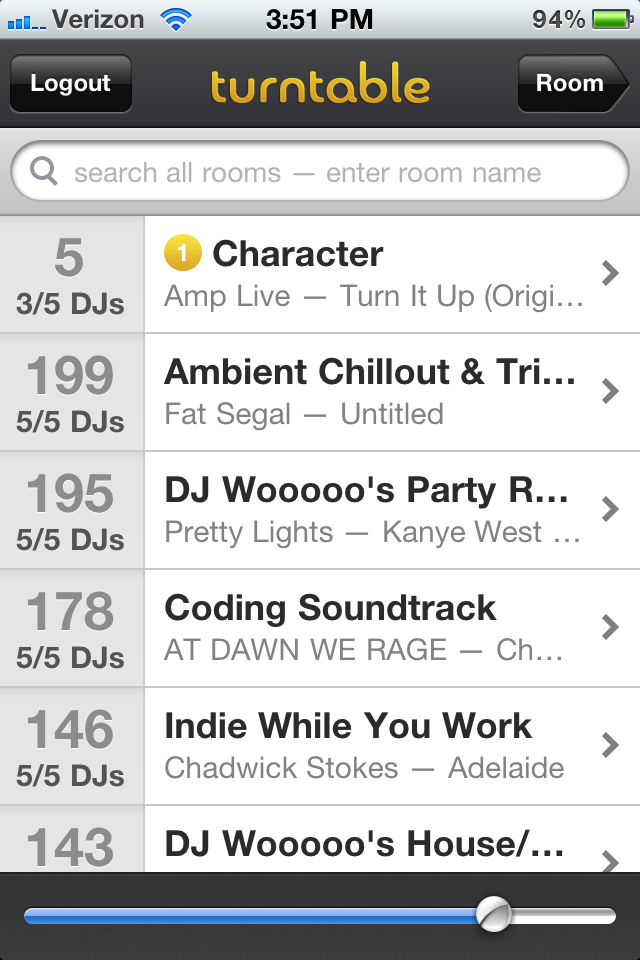Enter the Coding Soundtrack room
This screenshot has height=960, width=640.
(390, 628)
